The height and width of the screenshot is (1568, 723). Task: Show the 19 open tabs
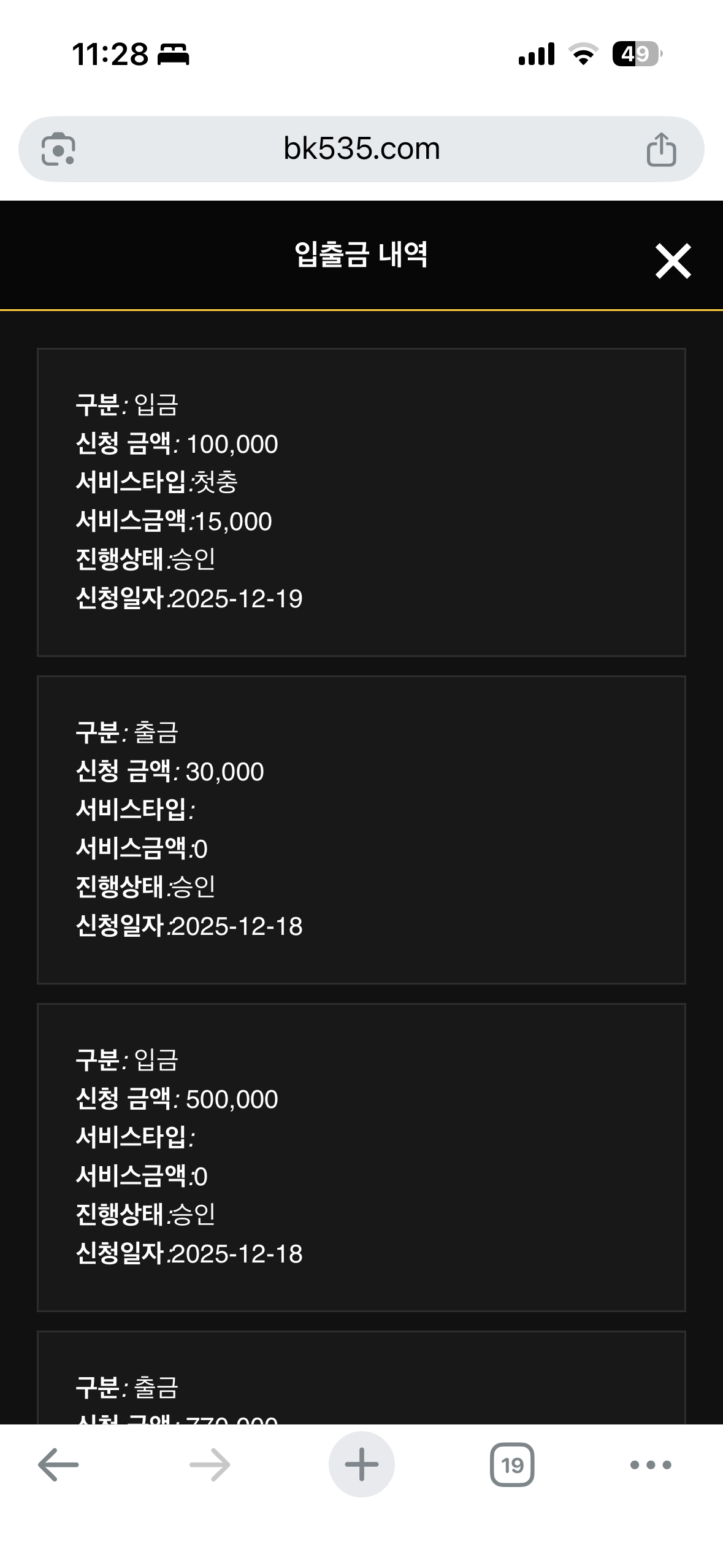512,1465
